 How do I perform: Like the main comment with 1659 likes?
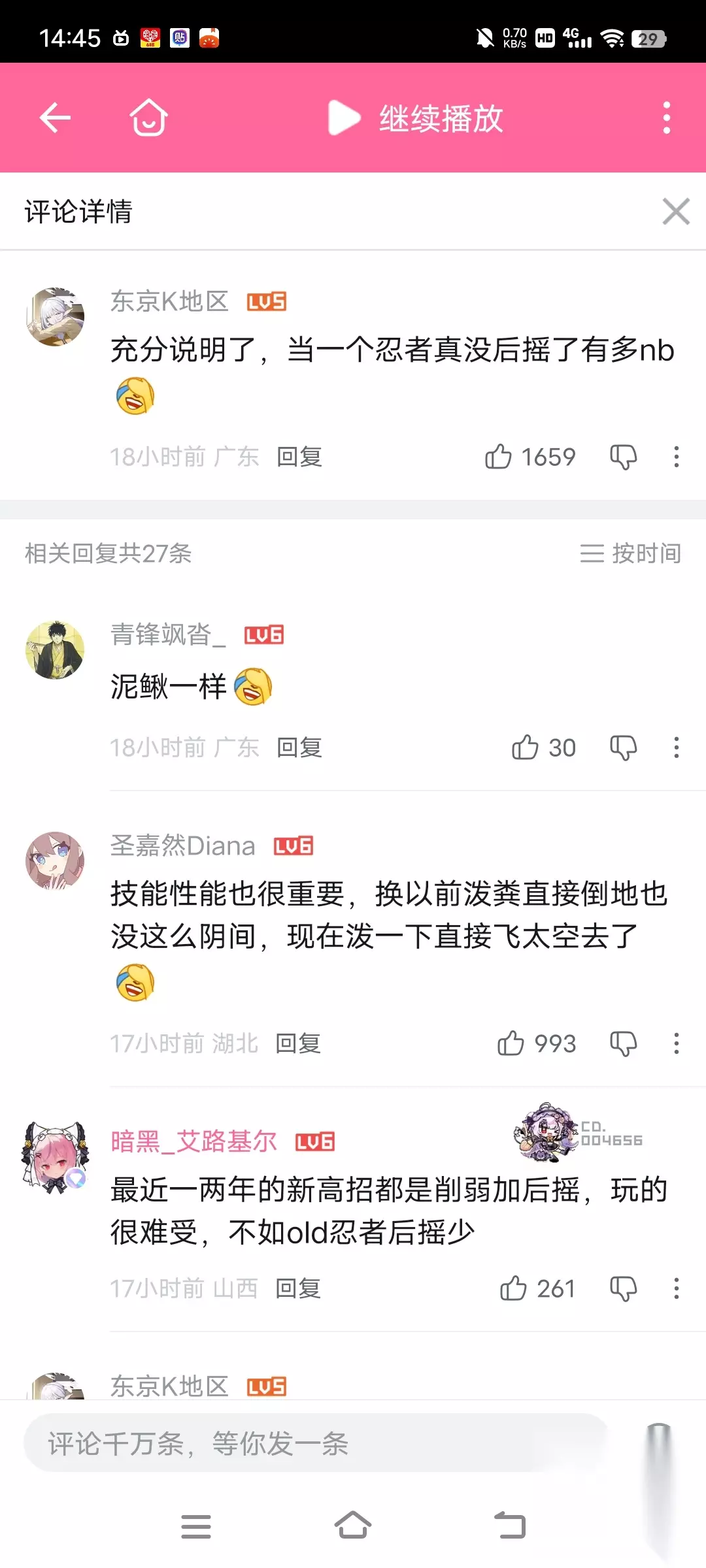click(x=530, y=457)
